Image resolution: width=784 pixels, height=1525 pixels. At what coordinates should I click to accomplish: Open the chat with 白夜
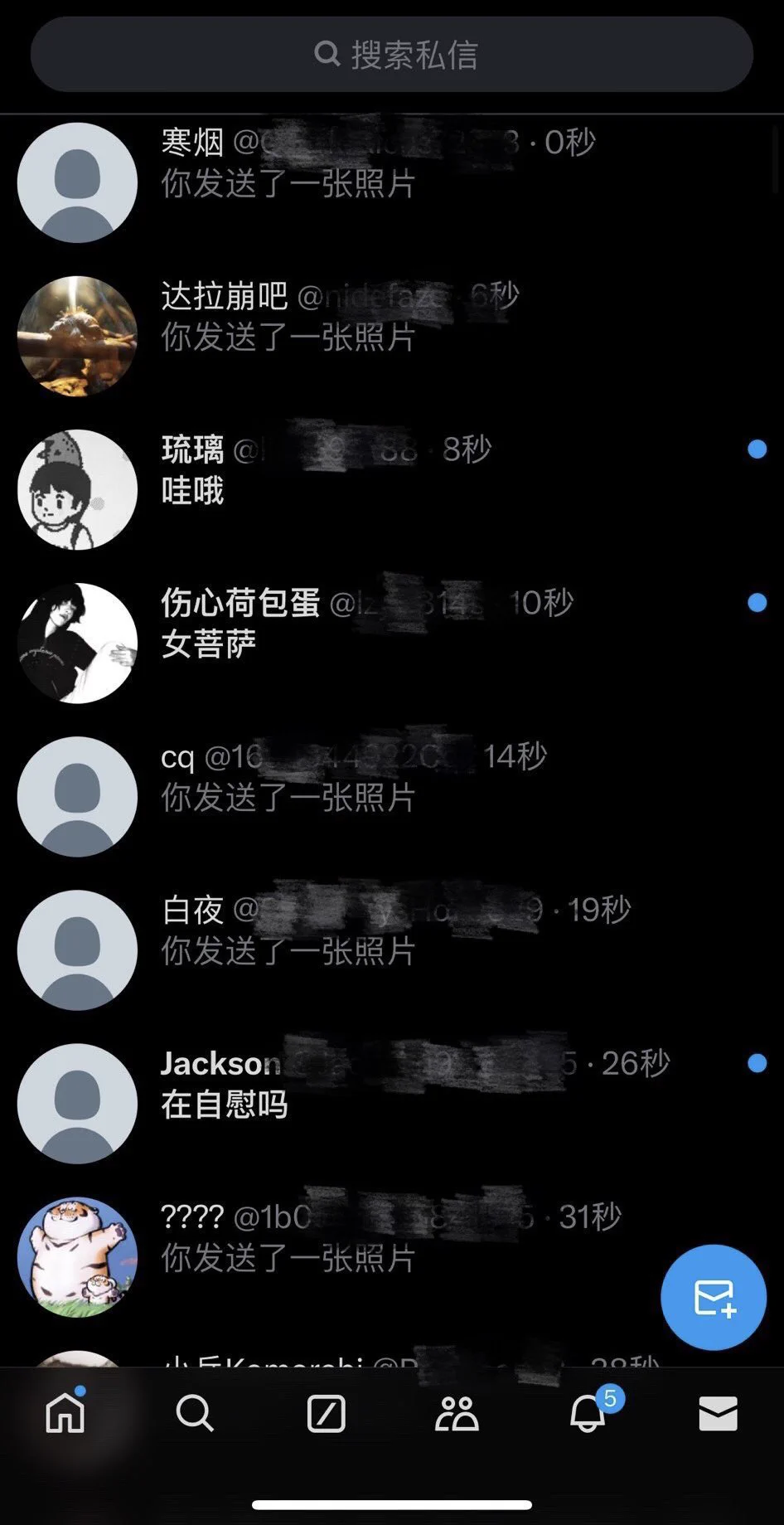[392, 949]
